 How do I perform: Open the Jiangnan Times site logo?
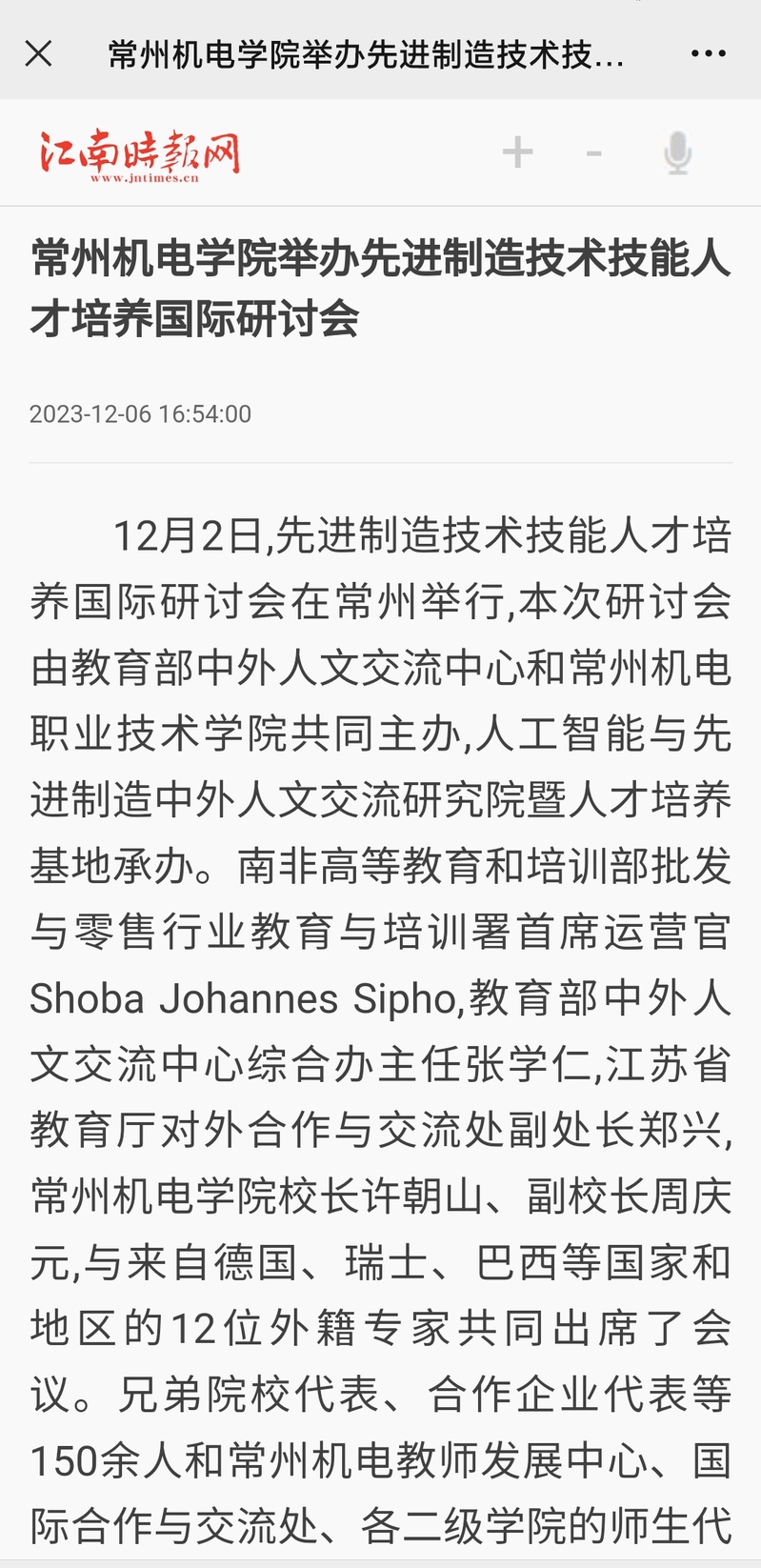(140, 155)
